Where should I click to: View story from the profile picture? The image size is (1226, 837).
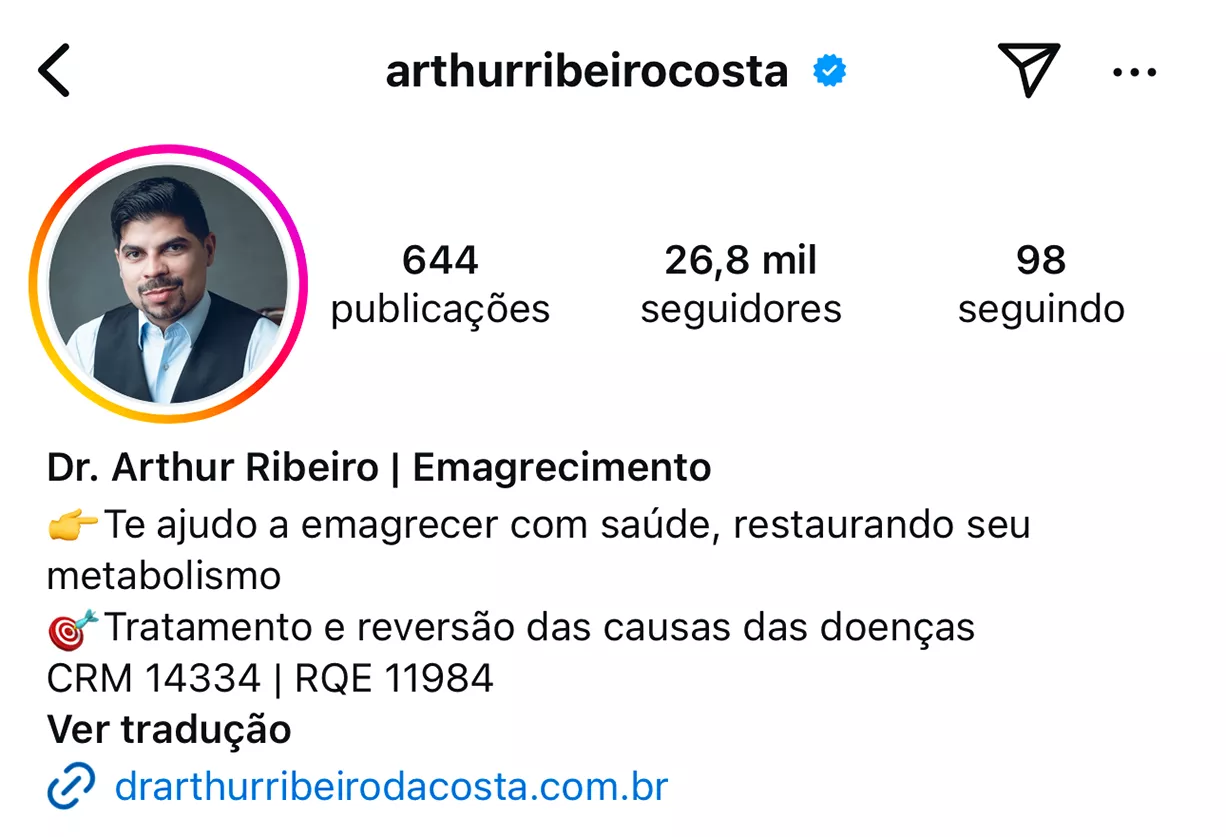click(x=168, y=284)
